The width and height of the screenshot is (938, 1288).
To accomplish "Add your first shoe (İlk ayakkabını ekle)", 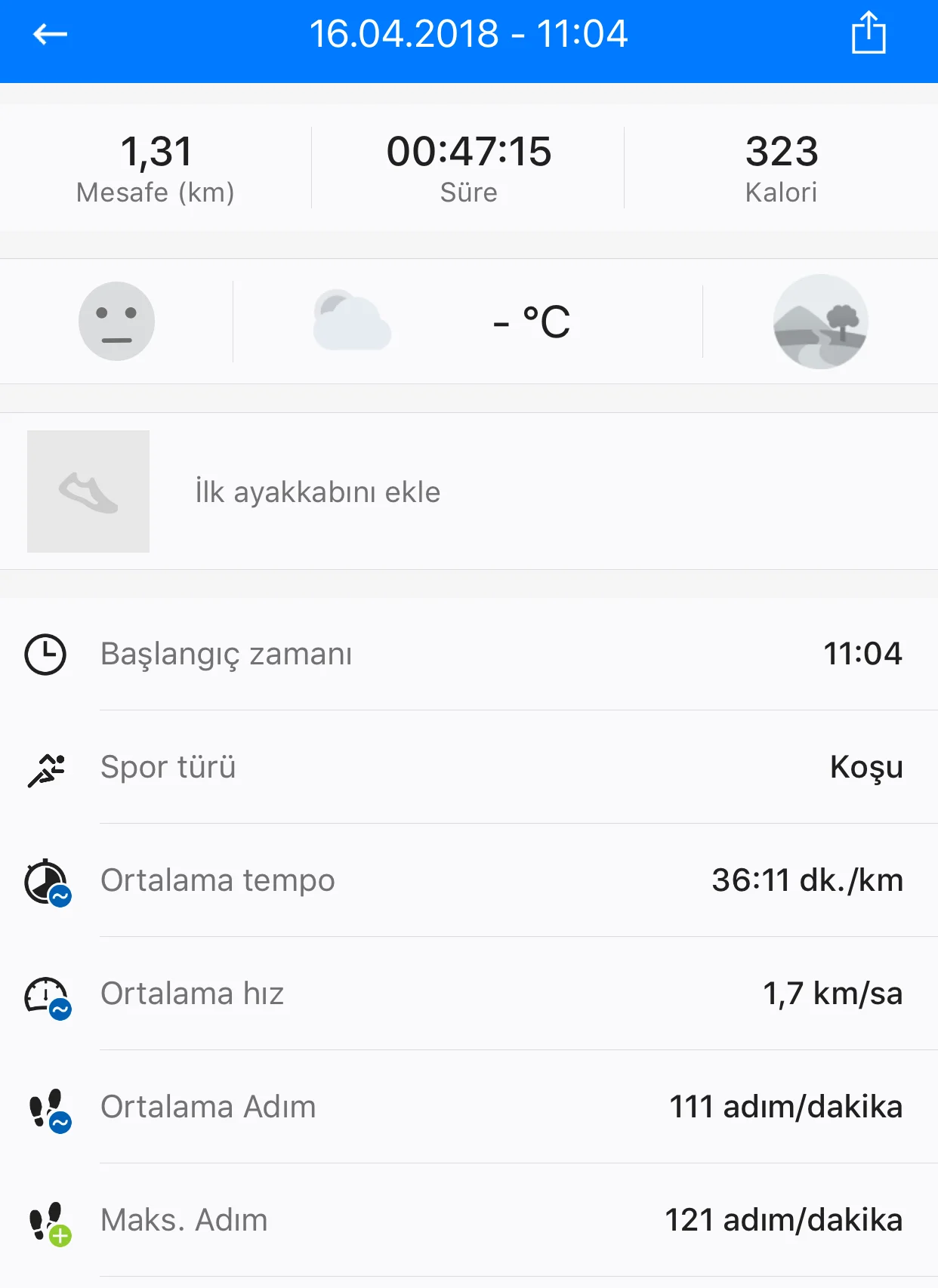I will [x=317, y=492].
